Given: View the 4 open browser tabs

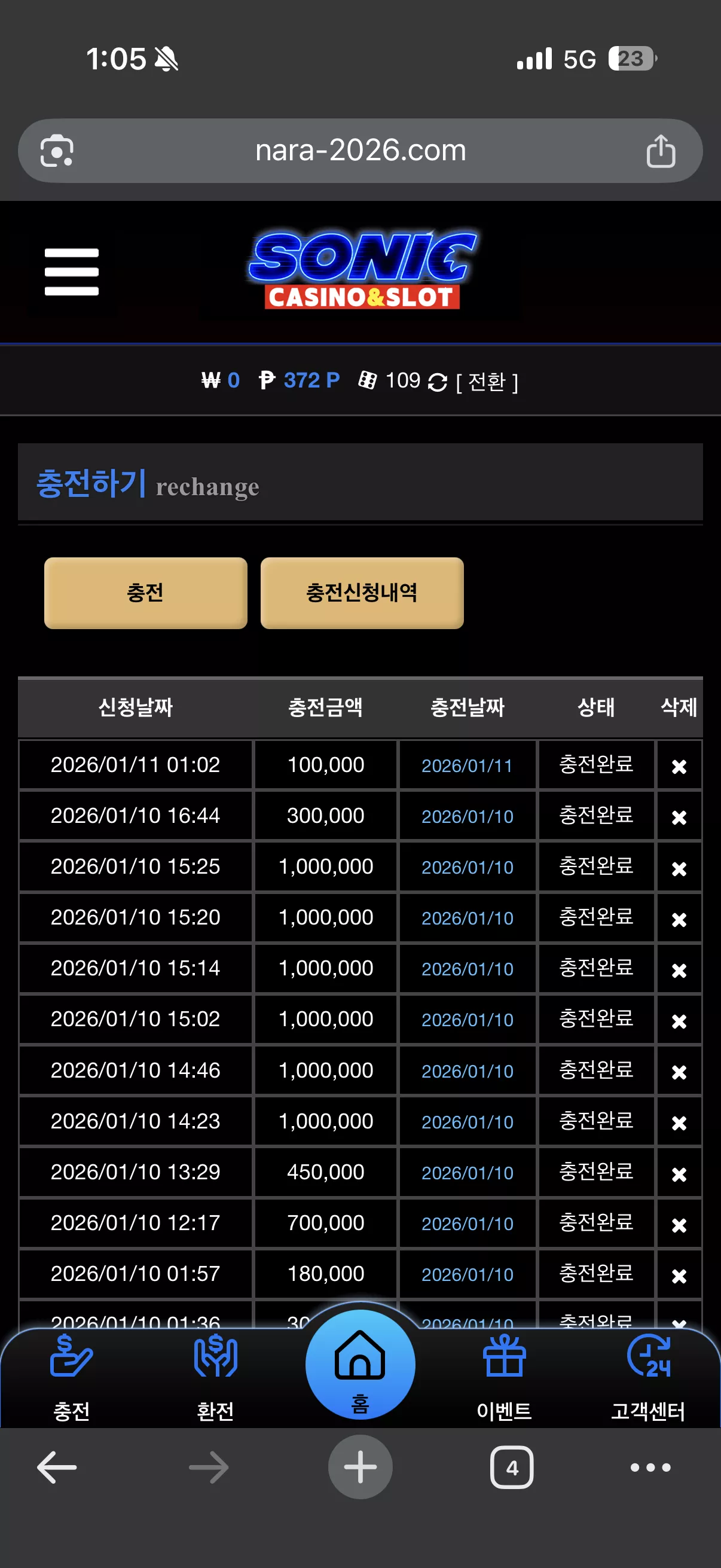Looking at the screenshot, I should pos(512,1468).
